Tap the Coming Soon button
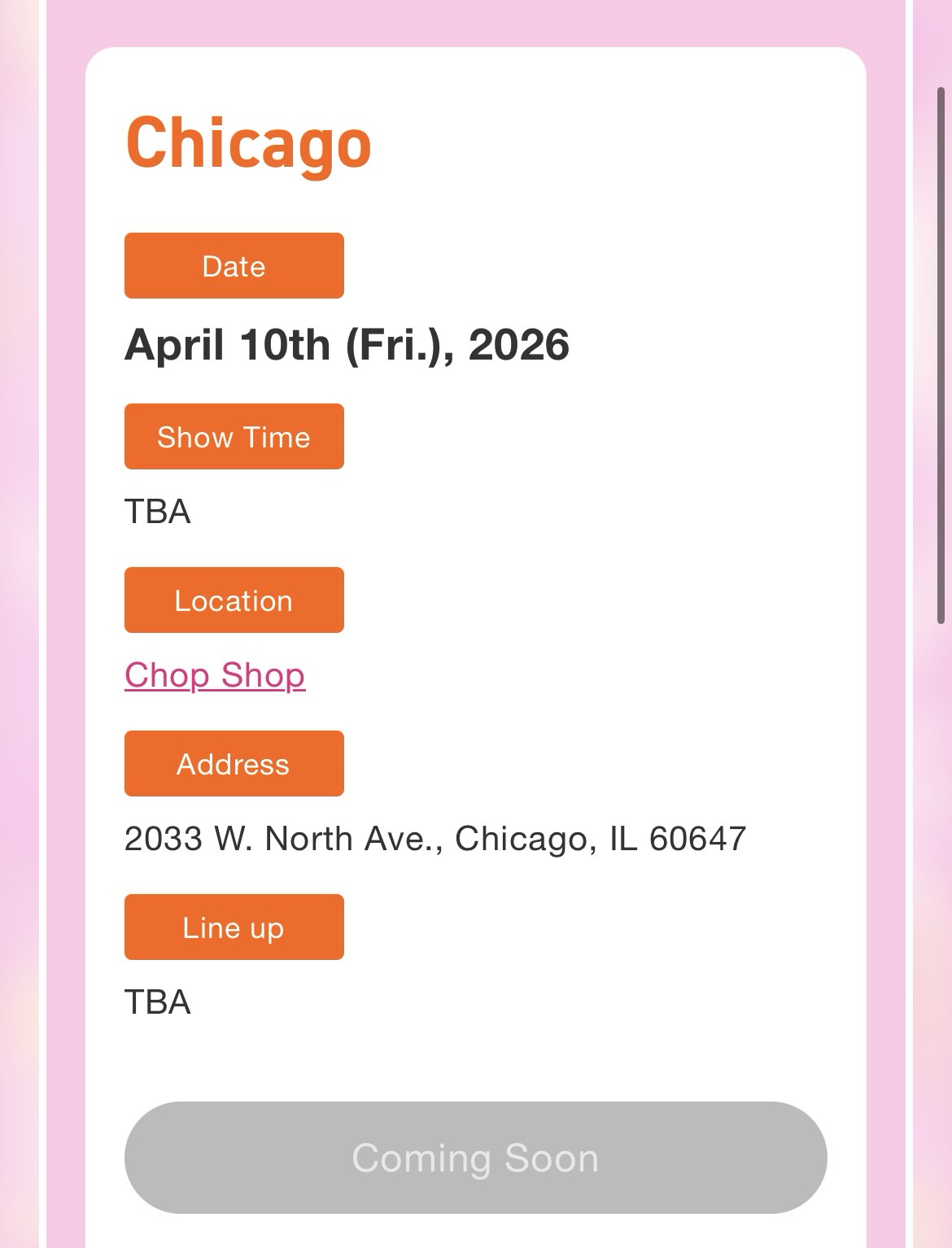This screenshot has width=952, height=1248. pos(475,1158)
